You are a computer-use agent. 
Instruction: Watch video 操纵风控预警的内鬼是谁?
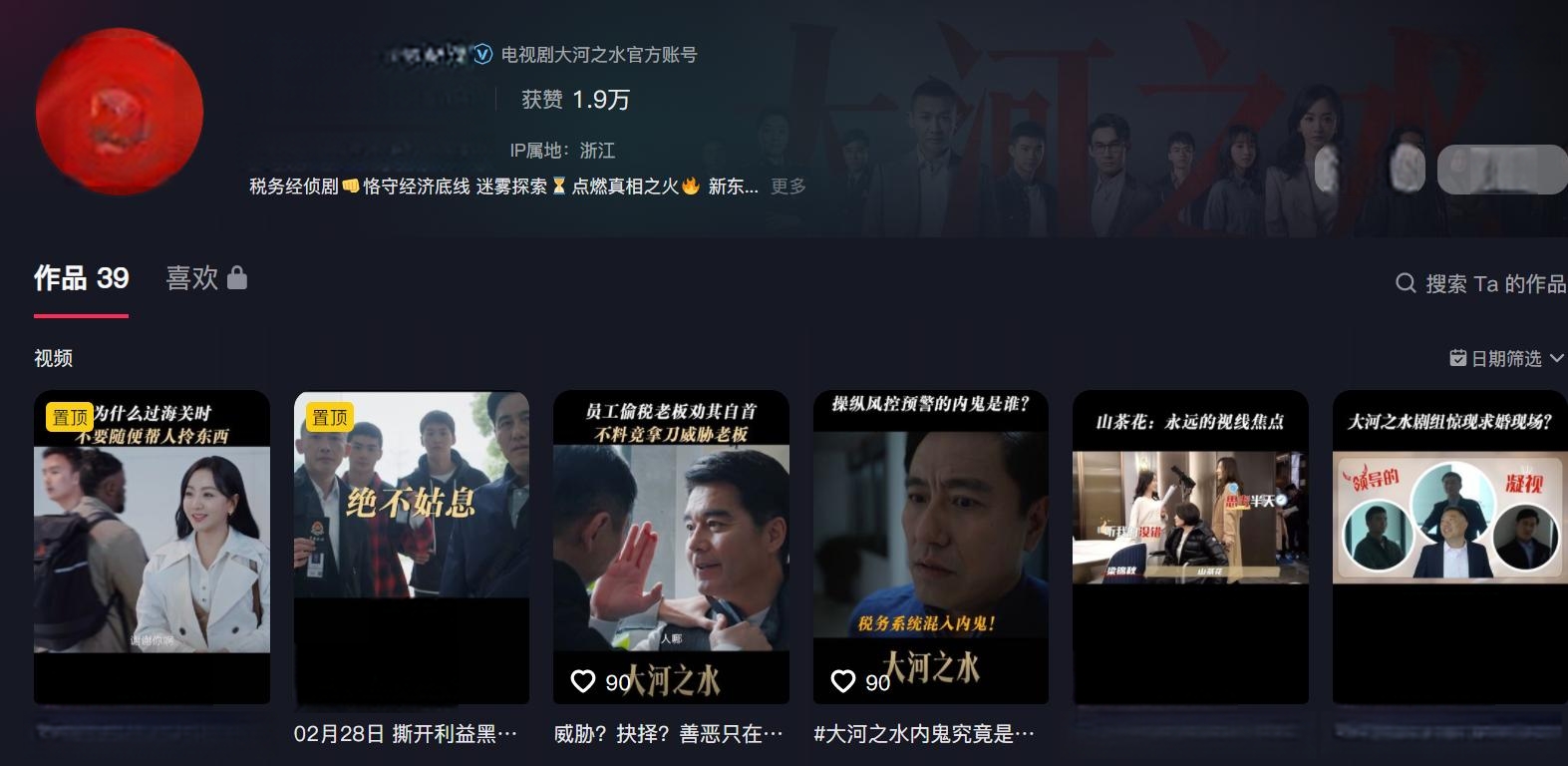pyautogui.click(x=930, y=546)
